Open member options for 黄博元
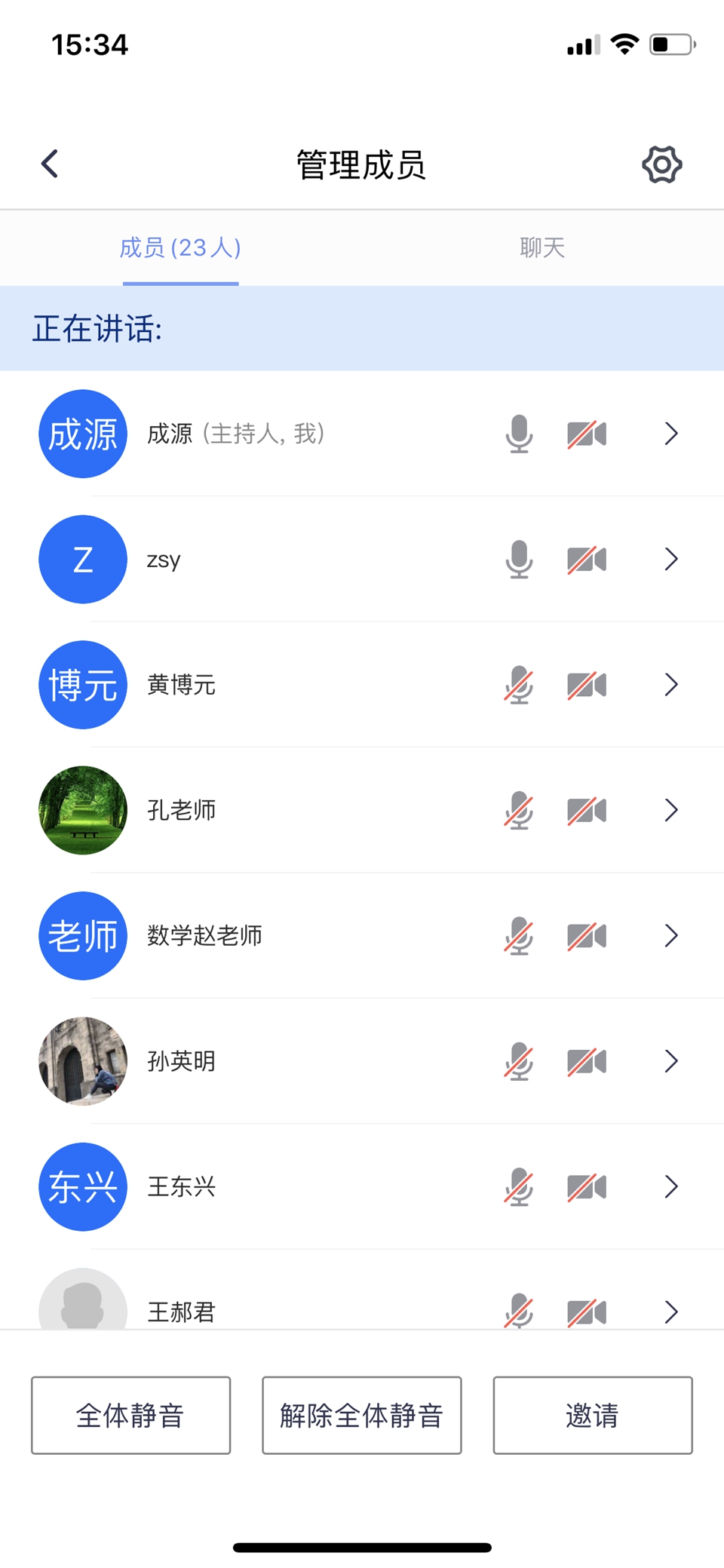The height and width of the screenshot is (1568, 724). pos(670,685)
